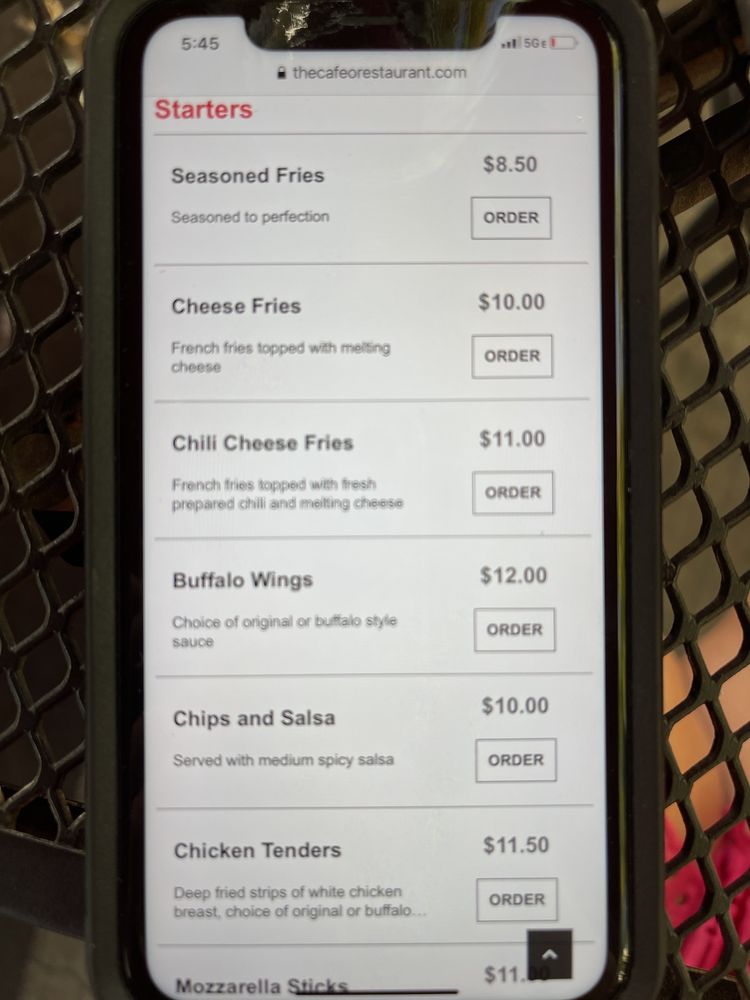Jump back to top with the arrow button
This screenshot has height=1000, width=750.
tap(549, 954)
